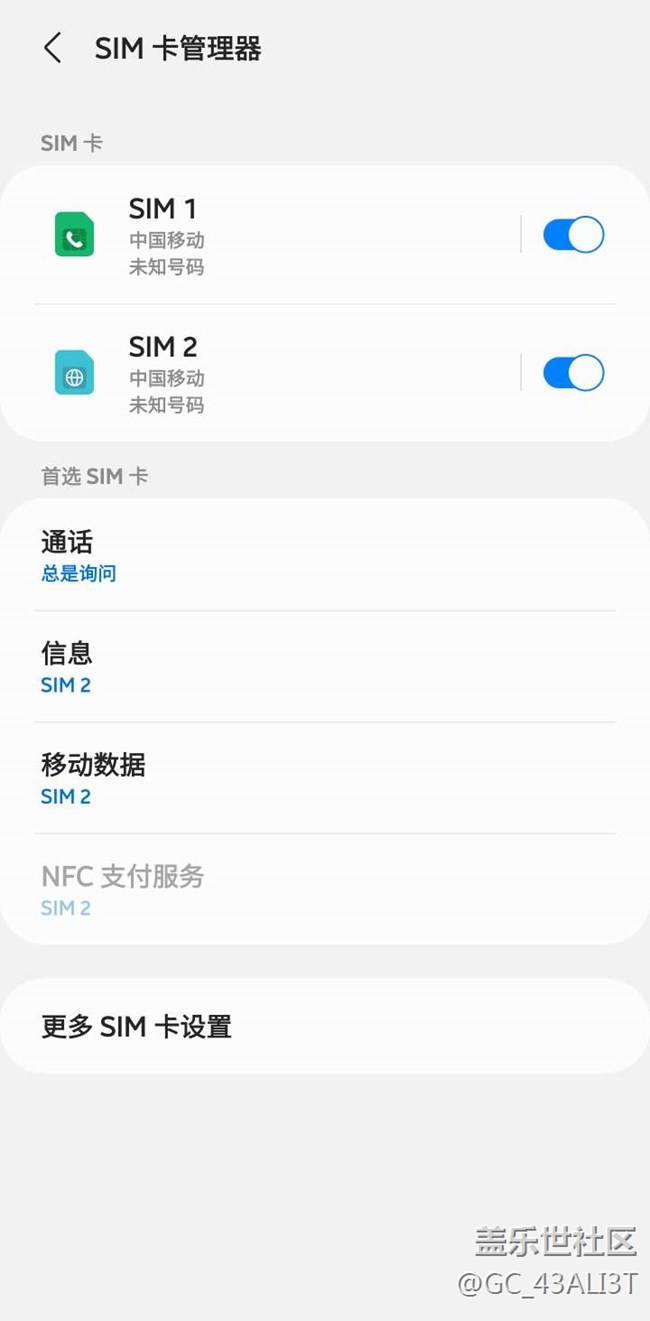Viewport: 650px width, 1321px height.
Task: Select preferred SIM for 信息
Action: coord(325,667)
